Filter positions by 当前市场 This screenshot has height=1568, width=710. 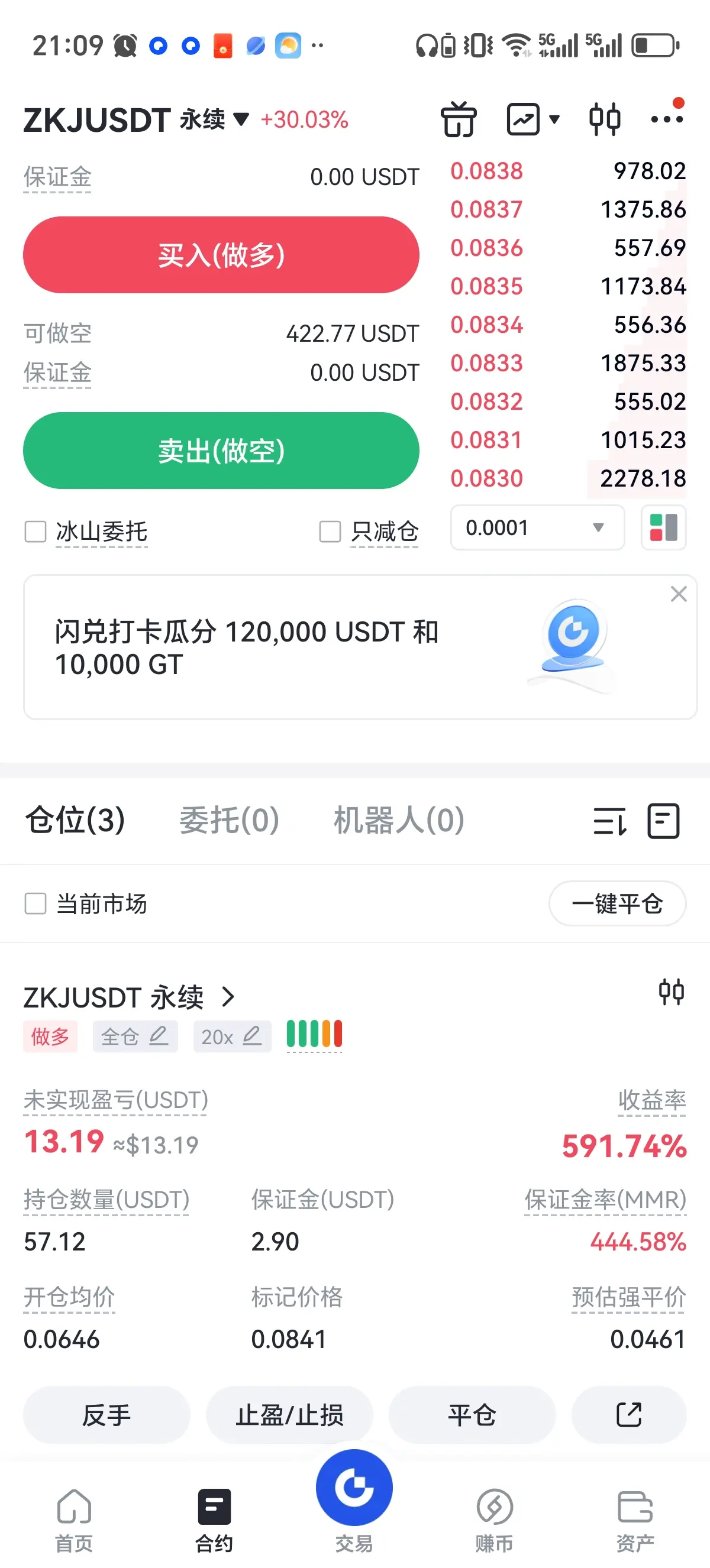[x=35, y=903]
